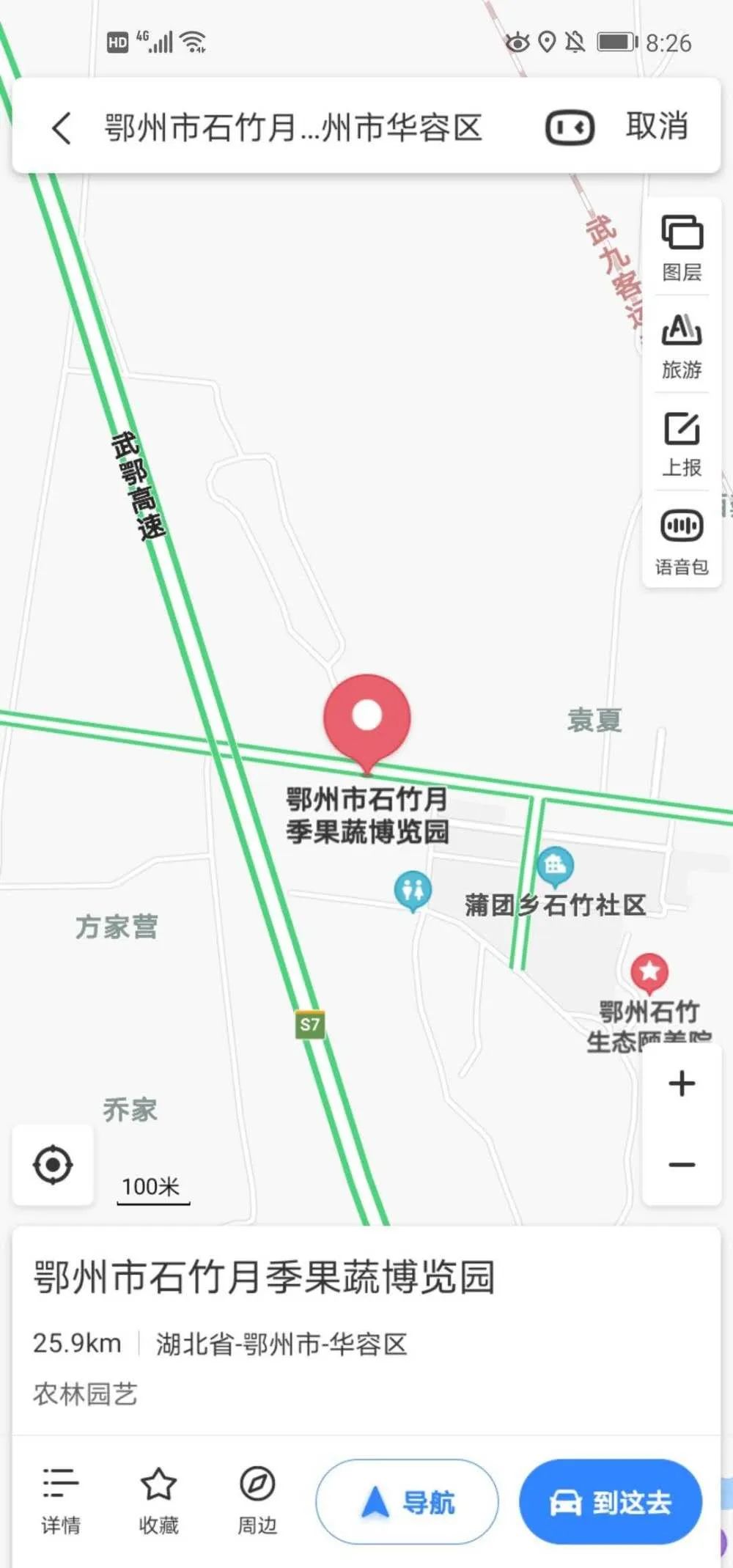The height and width of the screenshot is (1568, 733).
Task: Recenter the map on my current location
Action: tap(53, 1164)
